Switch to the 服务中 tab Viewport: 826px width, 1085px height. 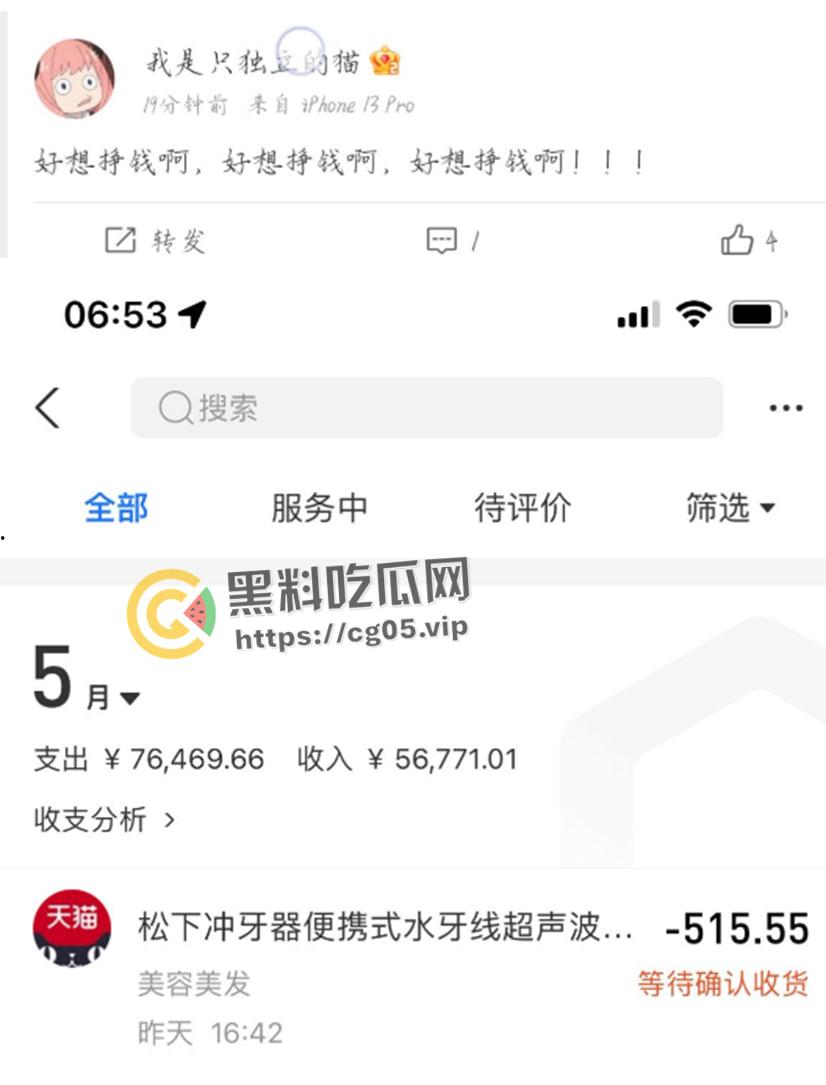click(x=320, y=509)
